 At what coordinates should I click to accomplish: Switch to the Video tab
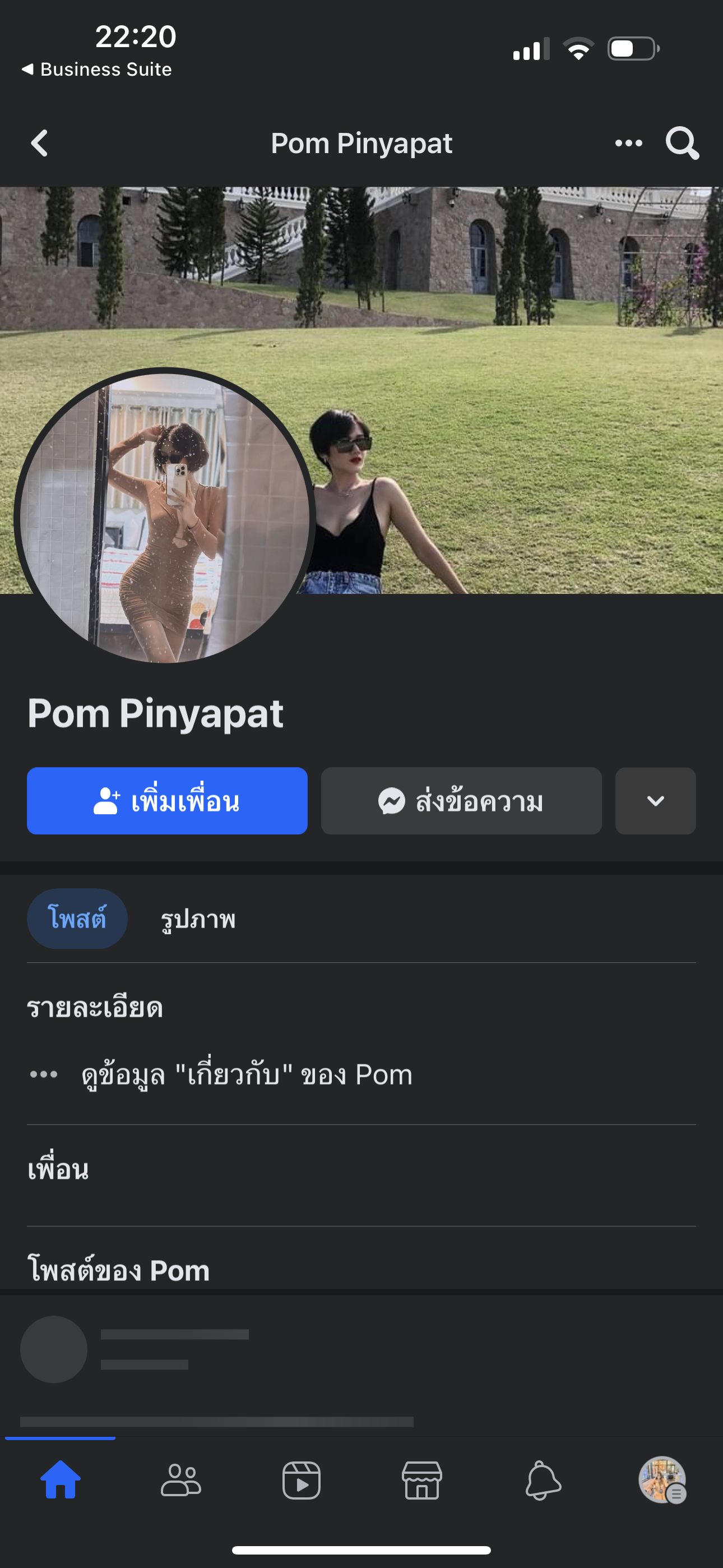[x=302, y=1480]
